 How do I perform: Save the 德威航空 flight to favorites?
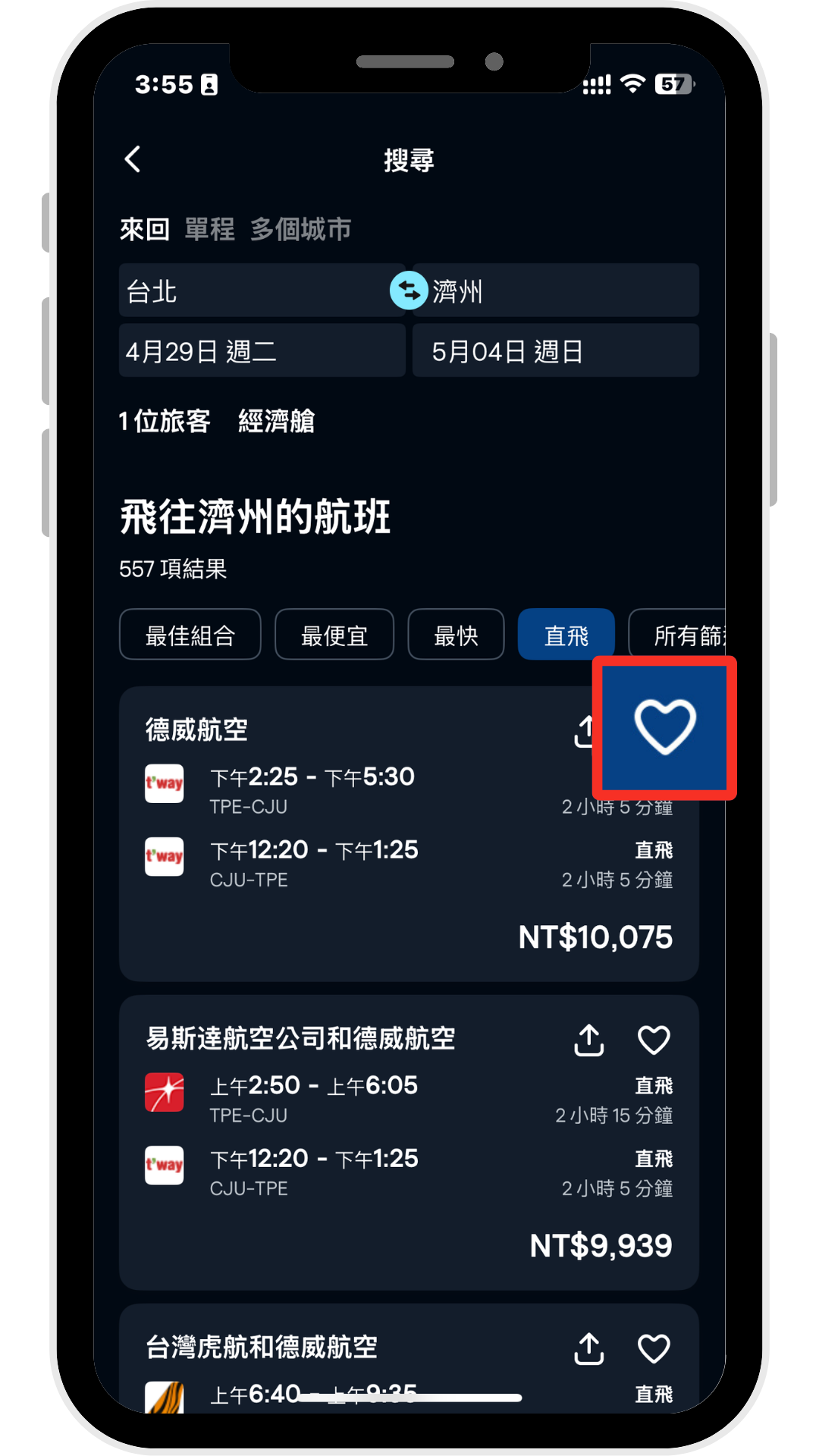664,727
